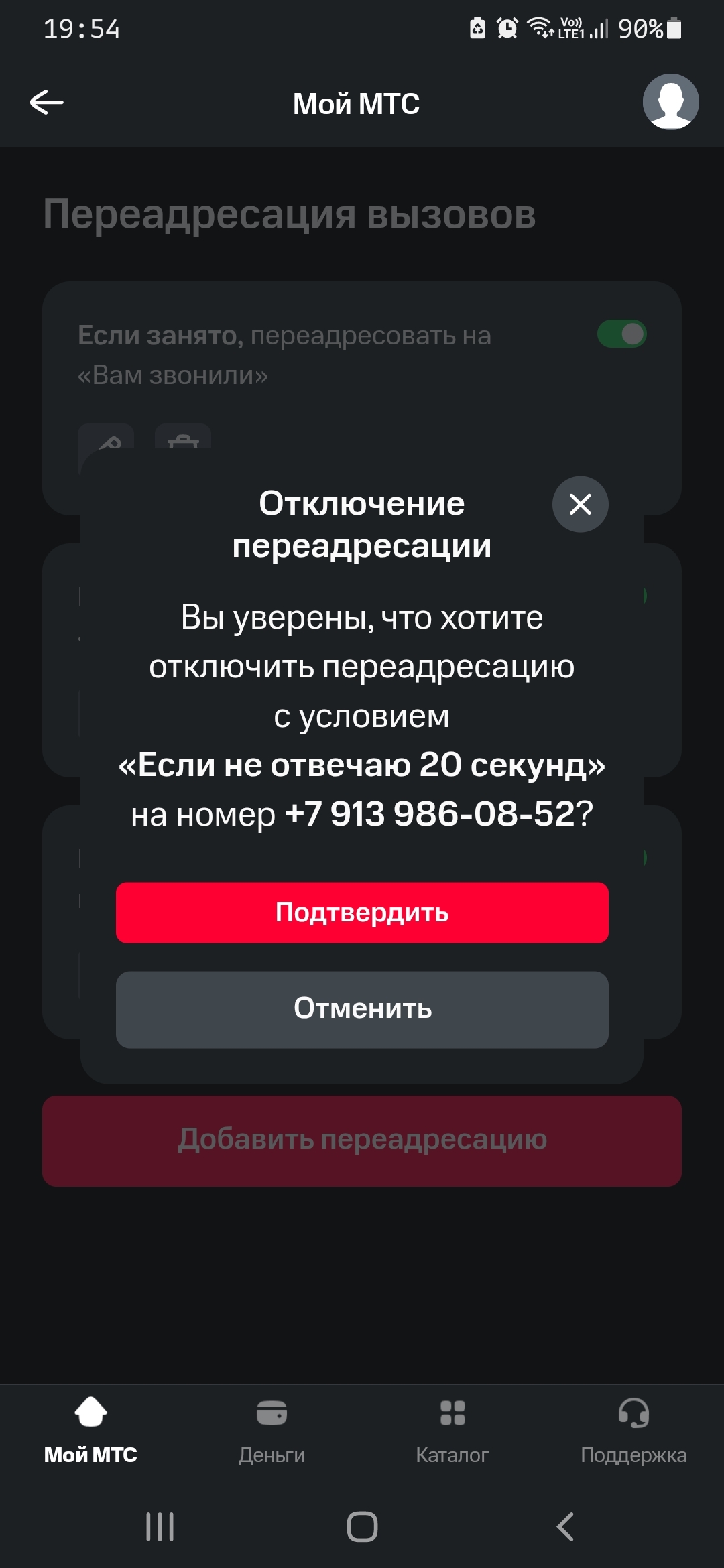Open the profile avatar

670,102
